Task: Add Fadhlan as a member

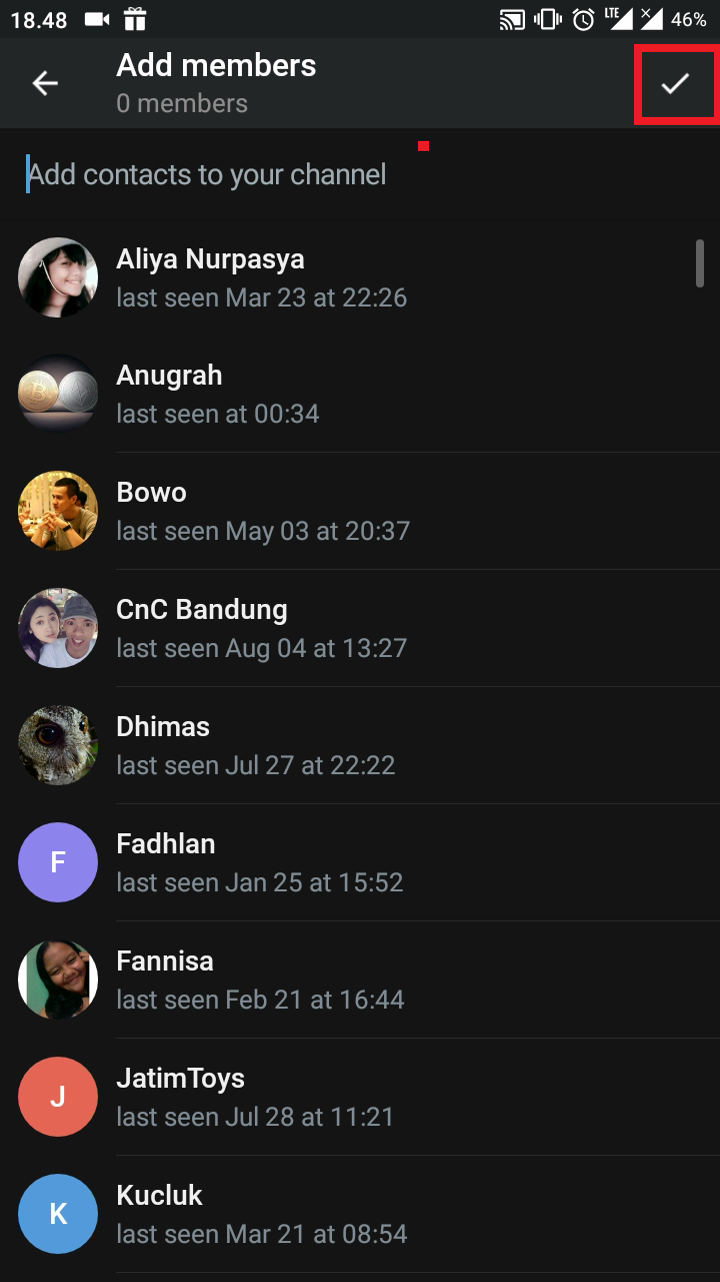Action: point(360,862)
